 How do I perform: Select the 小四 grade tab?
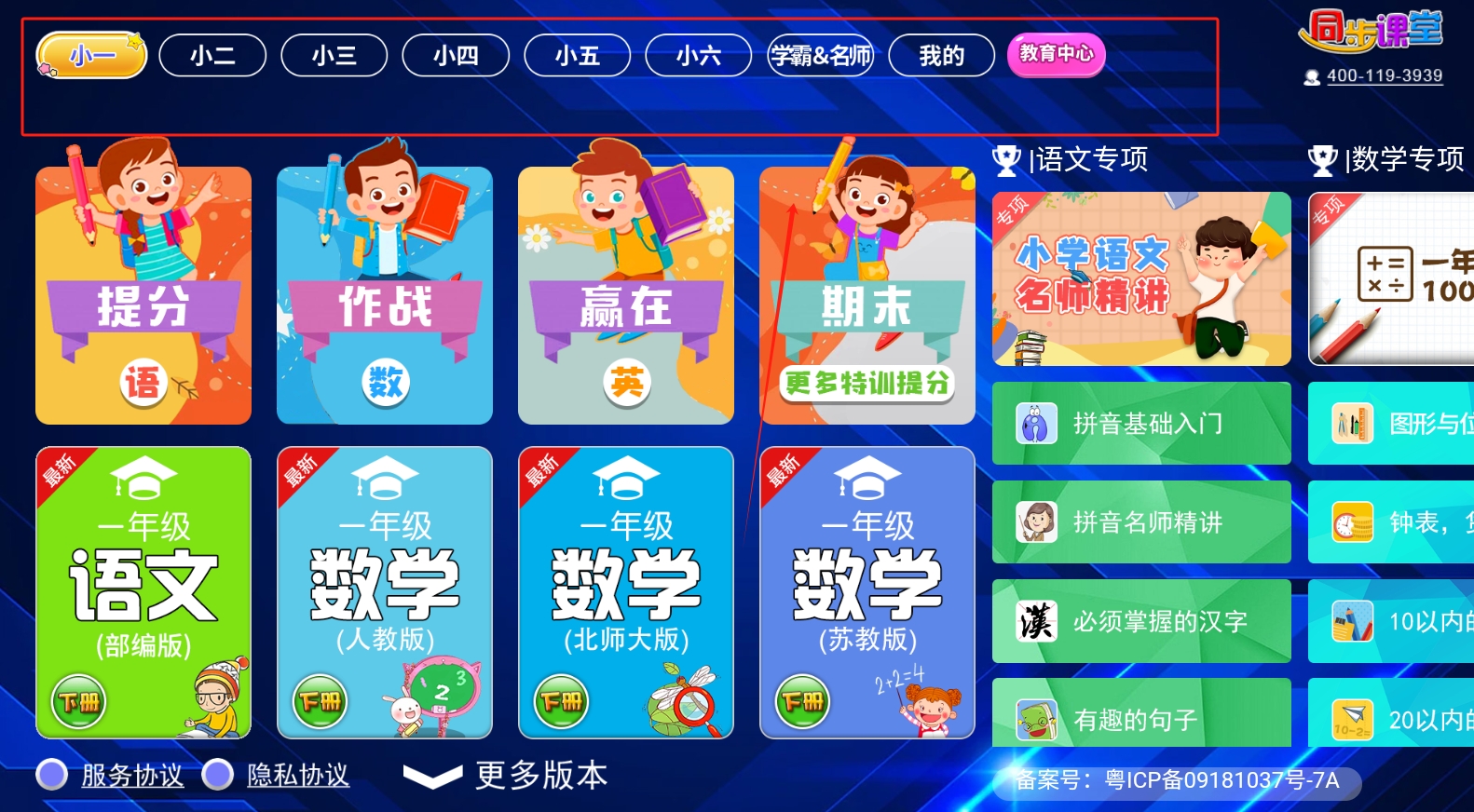click(456, 56)
